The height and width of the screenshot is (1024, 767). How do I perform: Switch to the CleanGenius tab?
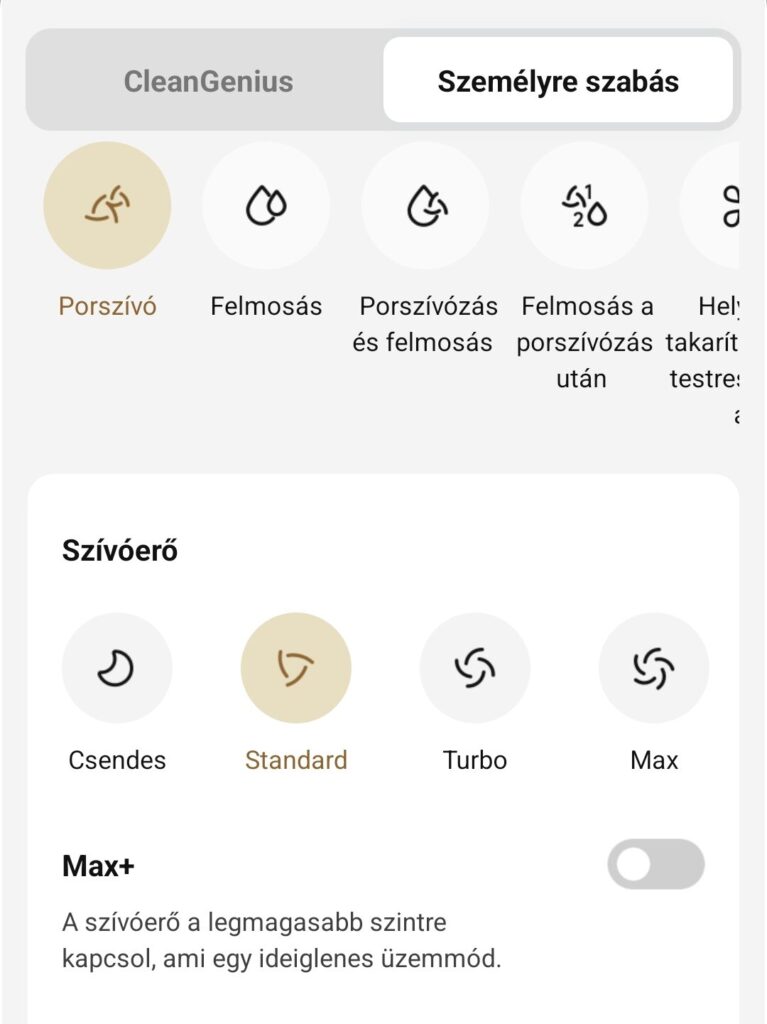pos(208,81)
